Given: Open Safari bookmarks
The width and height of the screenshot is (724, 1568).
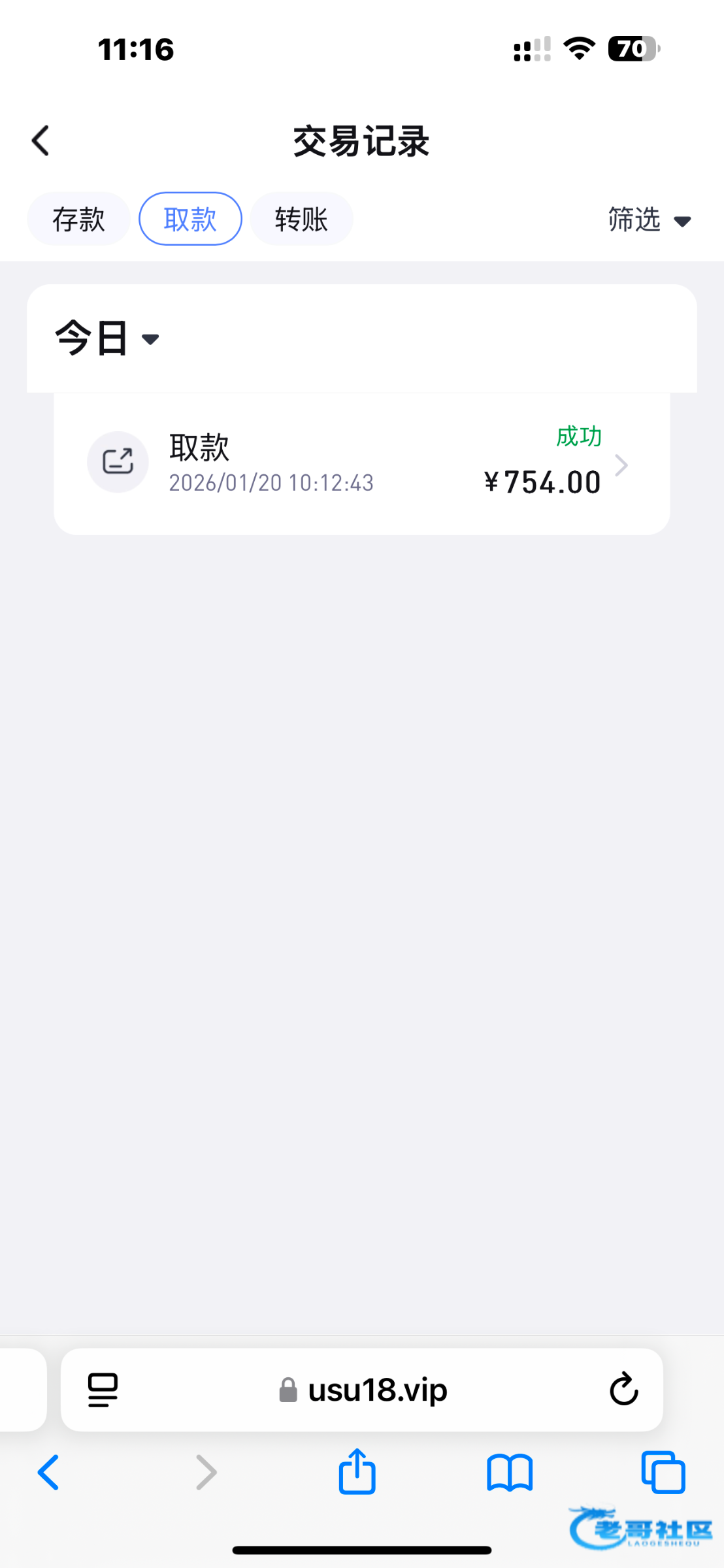Looking at the screenshot, I should click(510, 1473).
